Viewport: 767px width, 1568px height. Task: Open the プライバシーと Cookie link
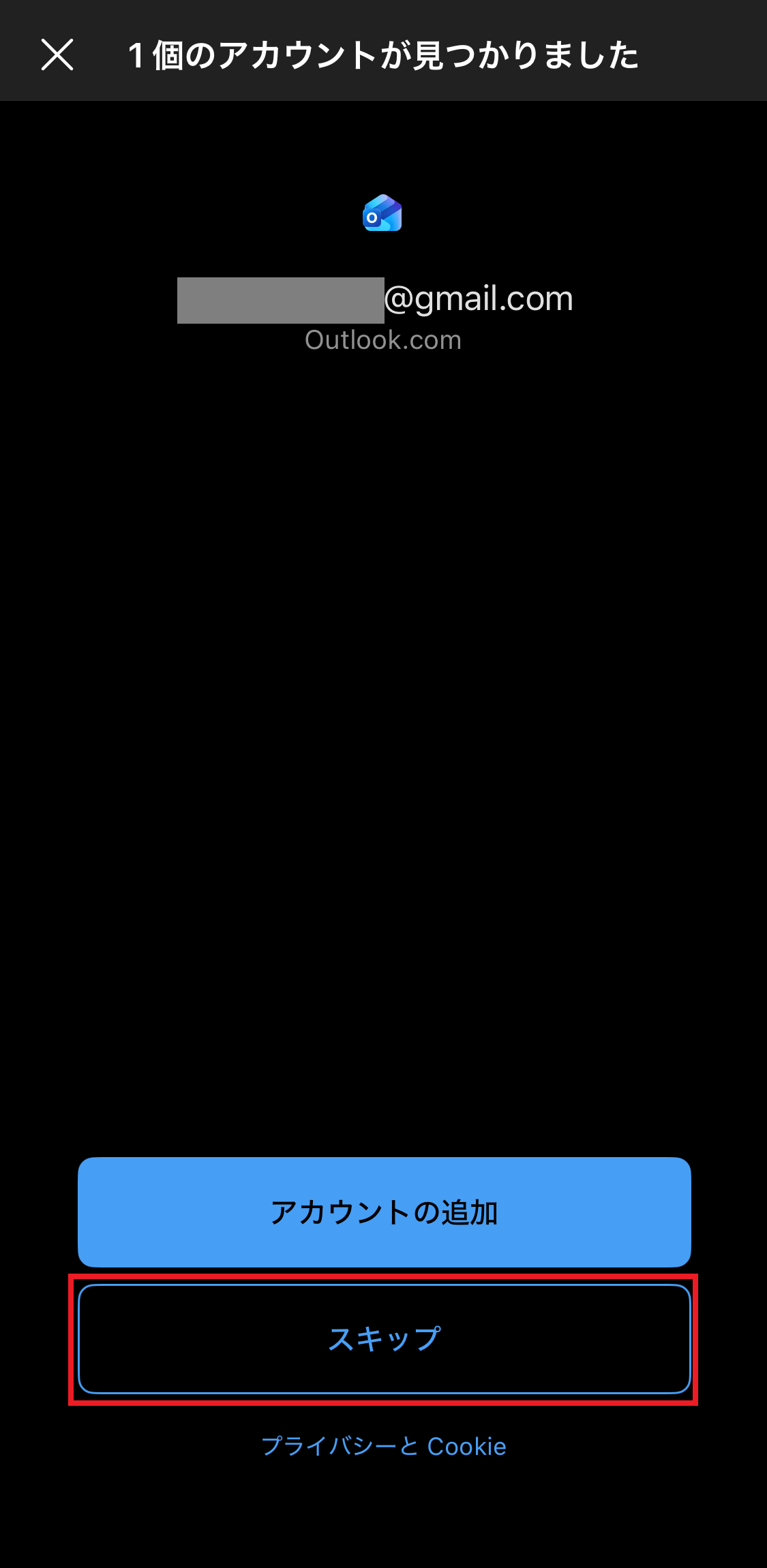click(x=384, y=1446)
